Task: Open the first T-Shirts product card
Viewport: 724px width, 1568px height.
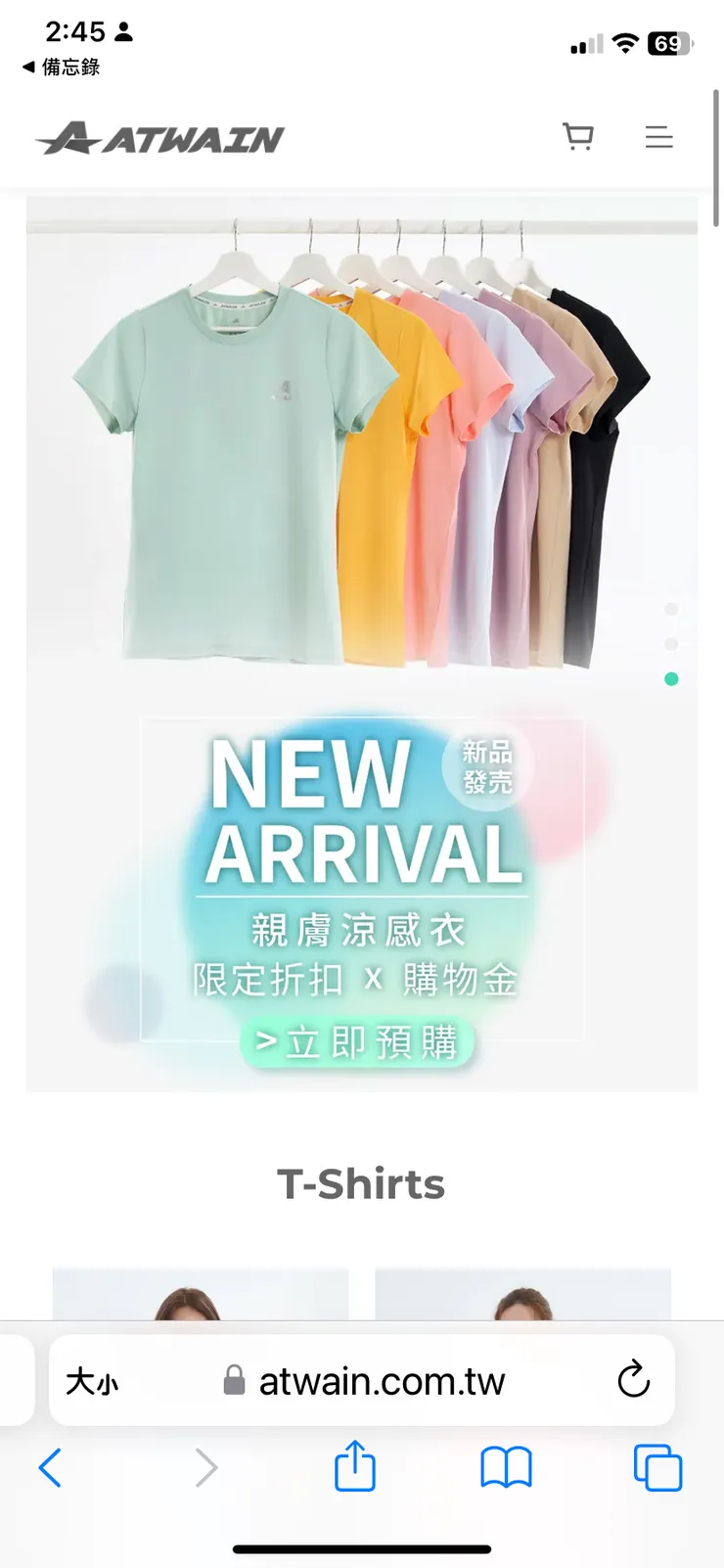Action: (x=201, y=1294)
